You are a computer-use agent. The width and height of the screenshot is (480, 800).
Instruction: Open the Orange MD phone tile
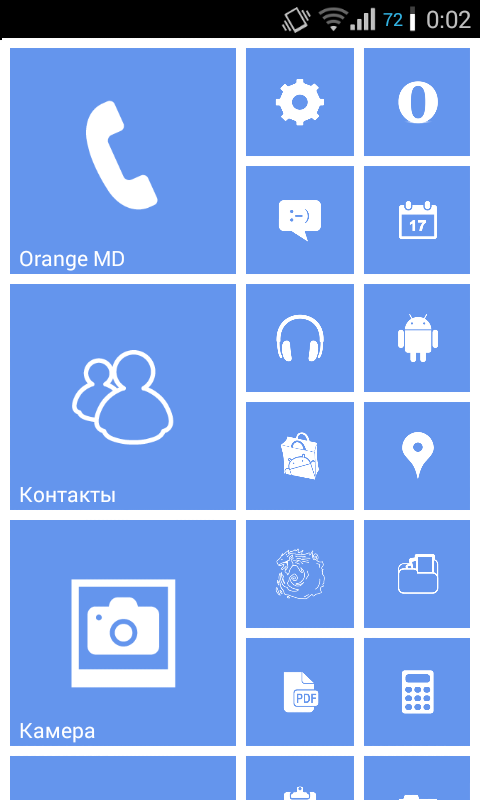click(x=123, y=161)
